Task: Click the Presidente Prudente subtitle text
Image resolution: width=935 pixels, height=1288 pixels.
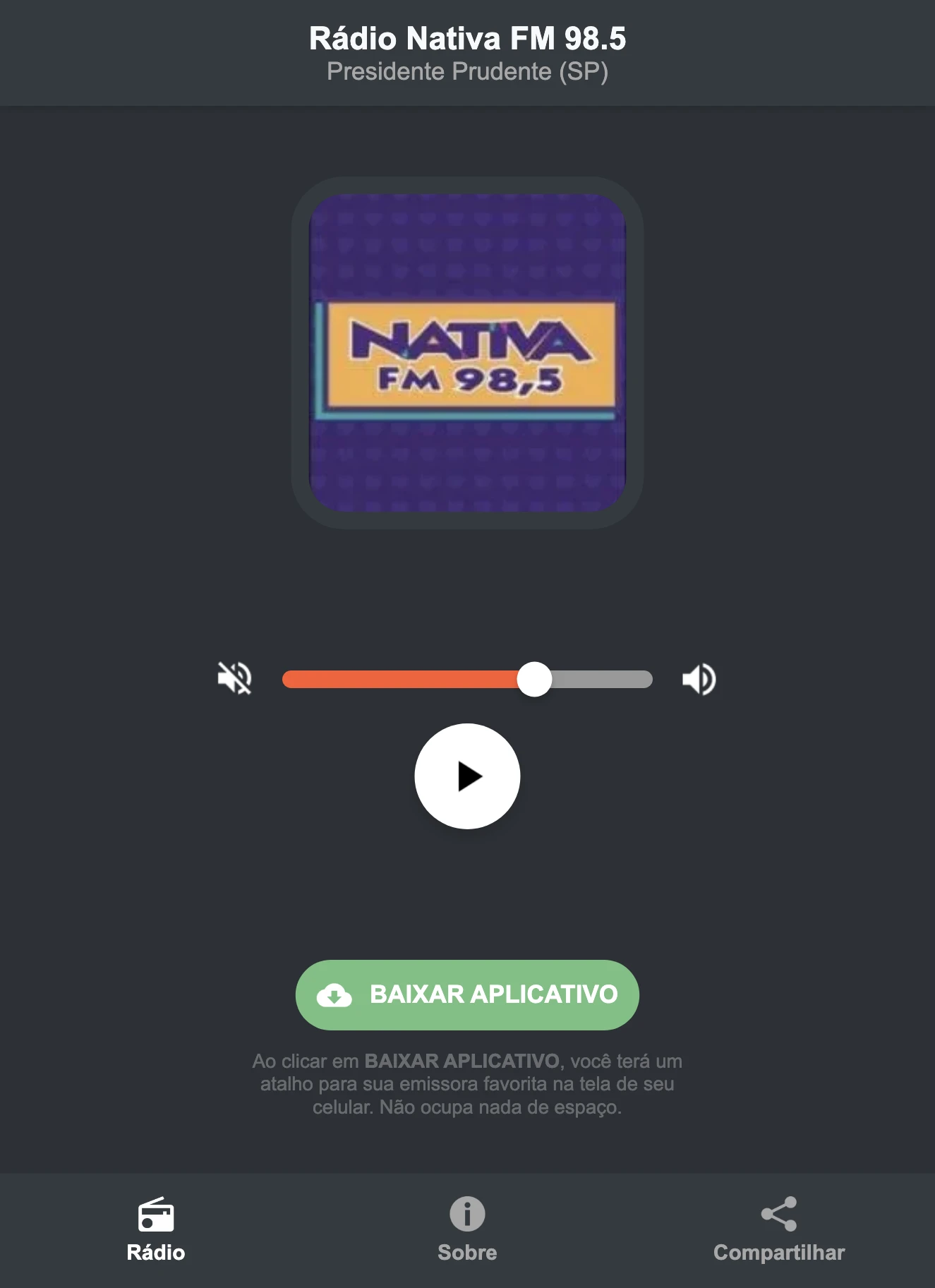Action: [x=467, y=71]
